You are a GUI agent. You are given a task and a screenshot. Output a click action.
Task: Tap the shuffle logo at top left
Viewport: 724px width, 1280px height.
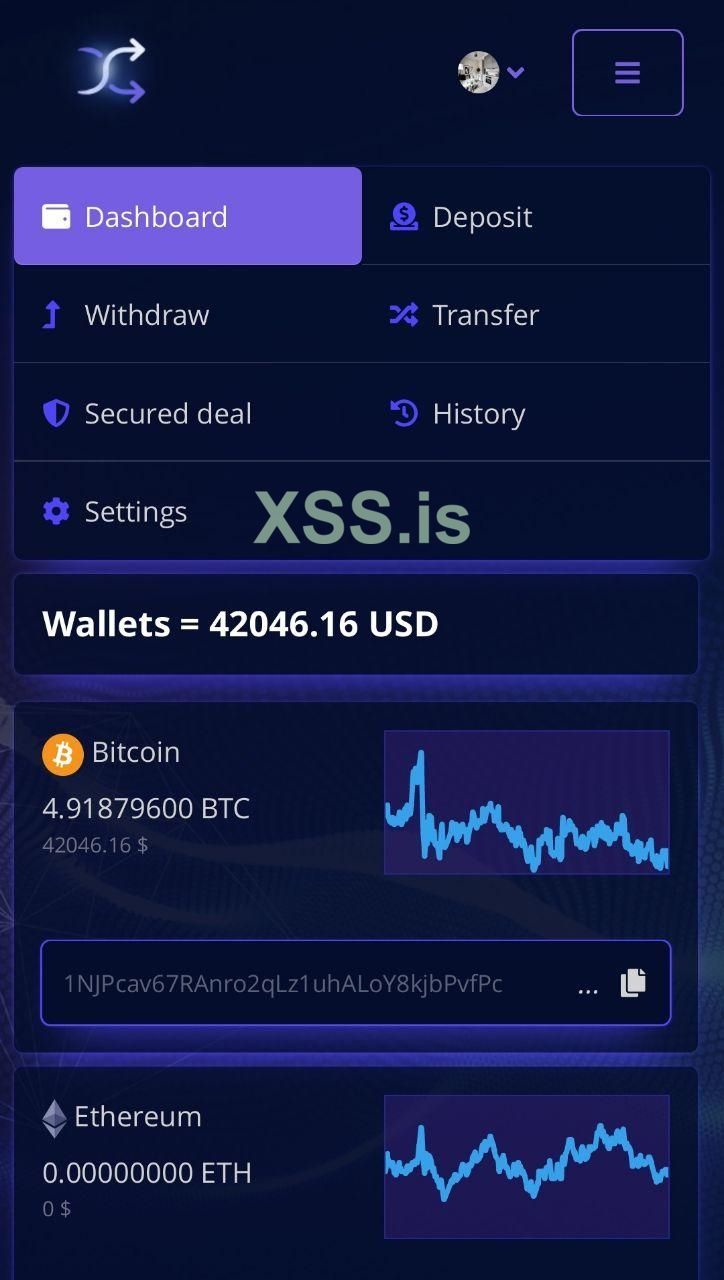click(111, 72)
